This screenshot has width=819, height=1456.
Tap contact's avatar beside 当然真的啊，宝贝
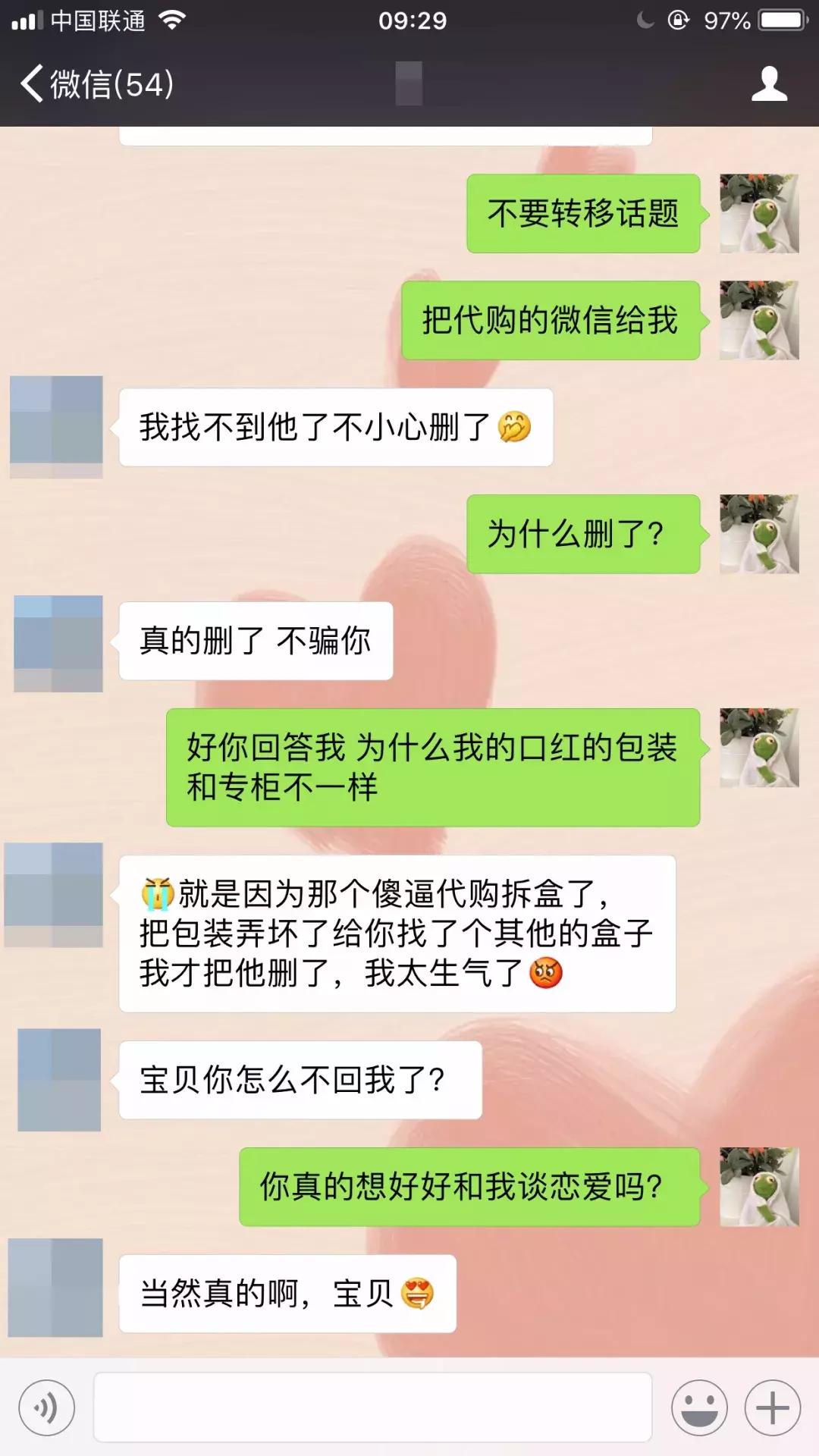pos(55,1288)
